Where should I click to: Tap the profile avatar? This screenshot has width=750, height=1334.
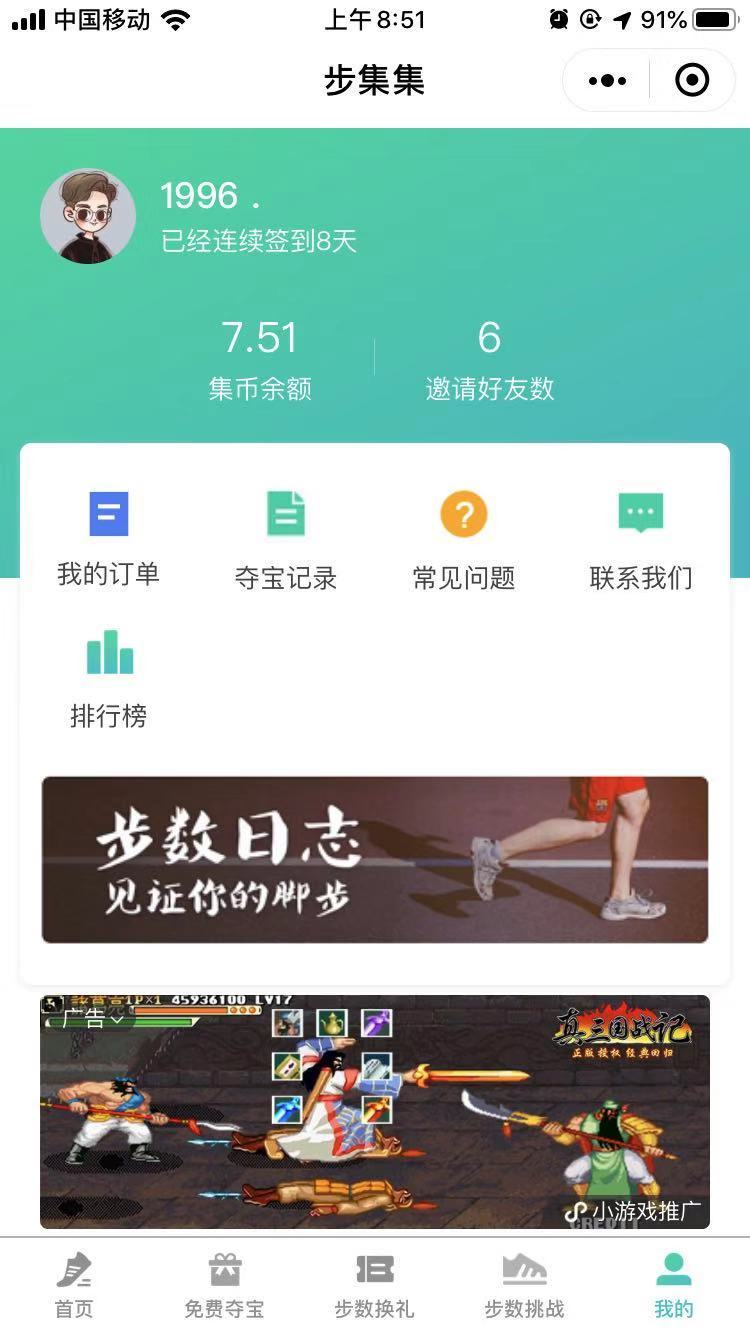click(88, 216)
